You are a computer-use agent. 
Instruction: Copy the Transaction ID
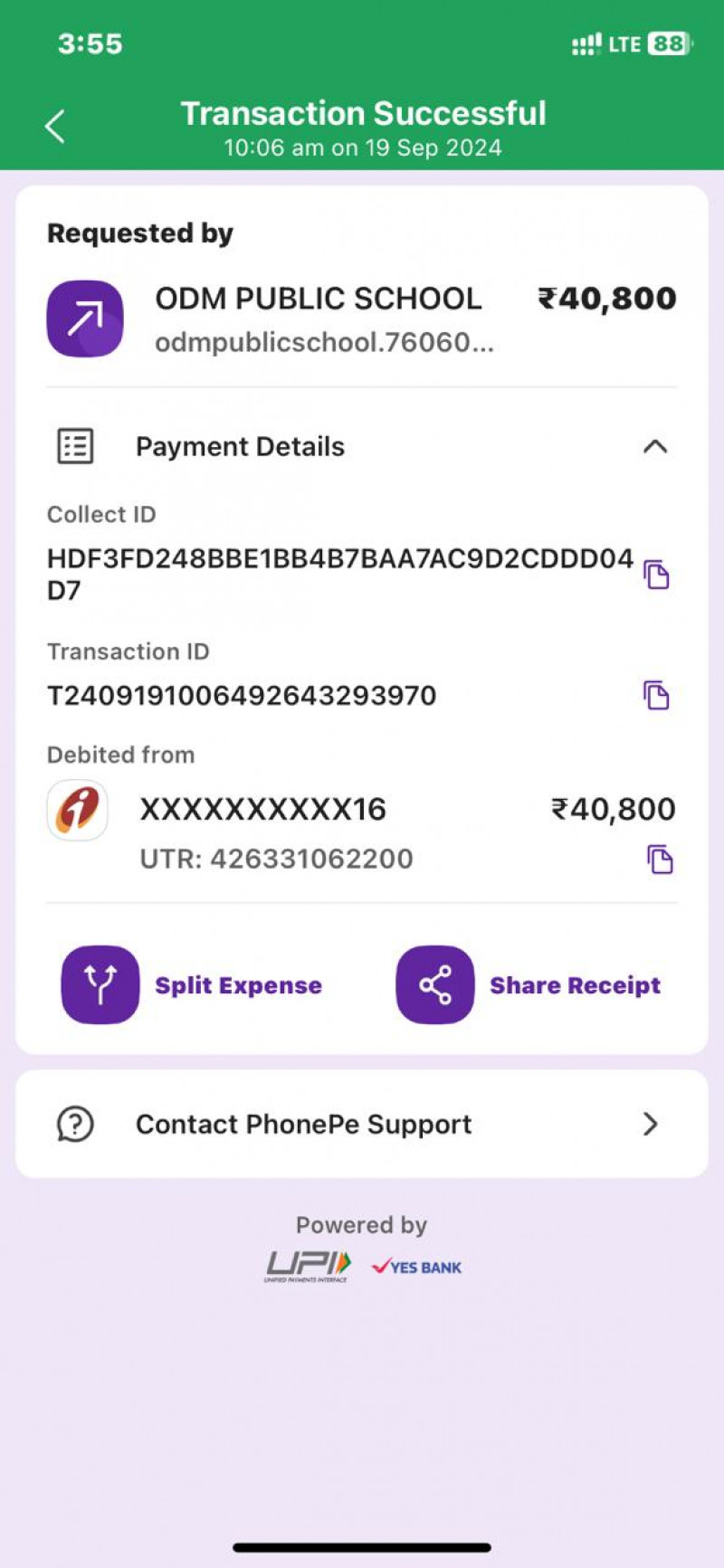point(656,696)
